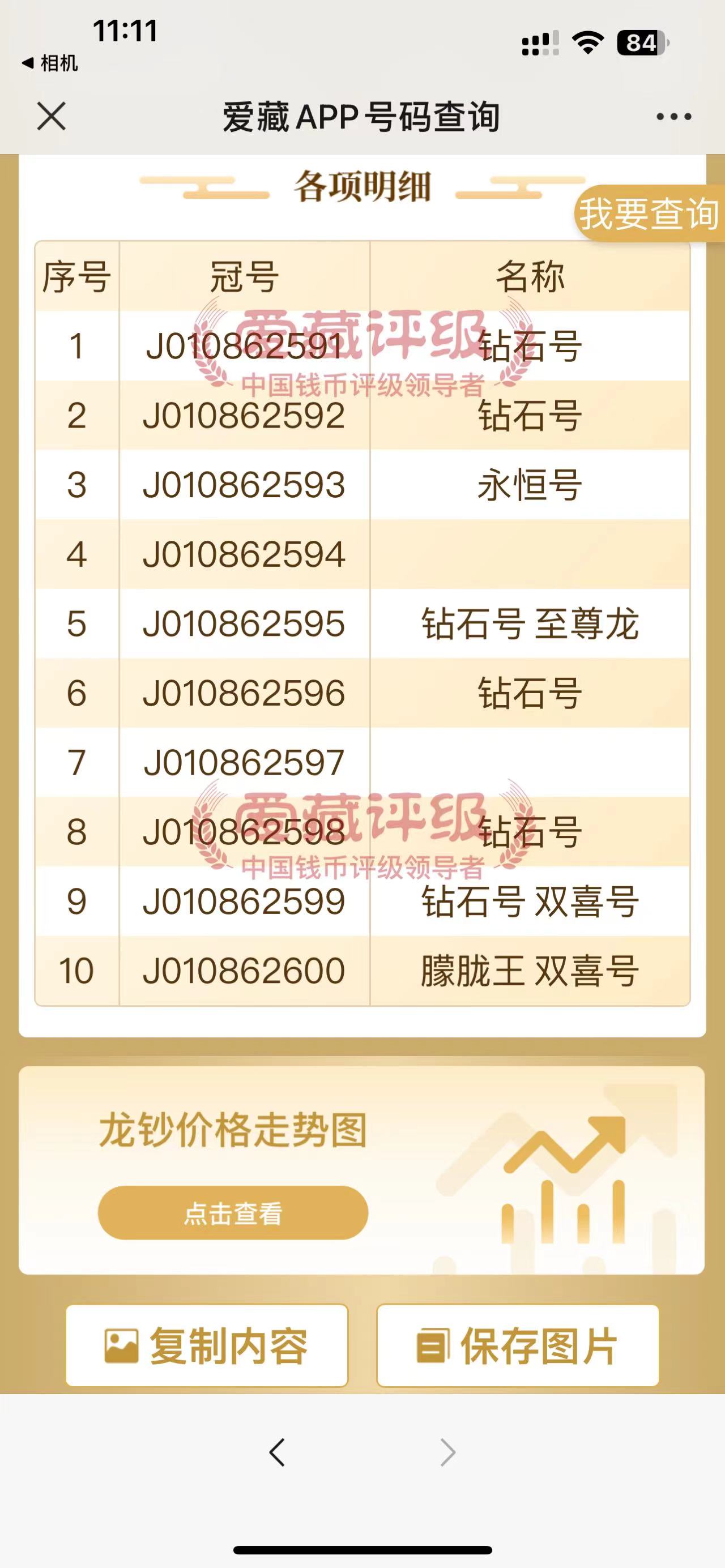The width and height of the screenshot is (725, 1568).
Task: Tap 复制内容 to copy results
Action: [207, 1346]
